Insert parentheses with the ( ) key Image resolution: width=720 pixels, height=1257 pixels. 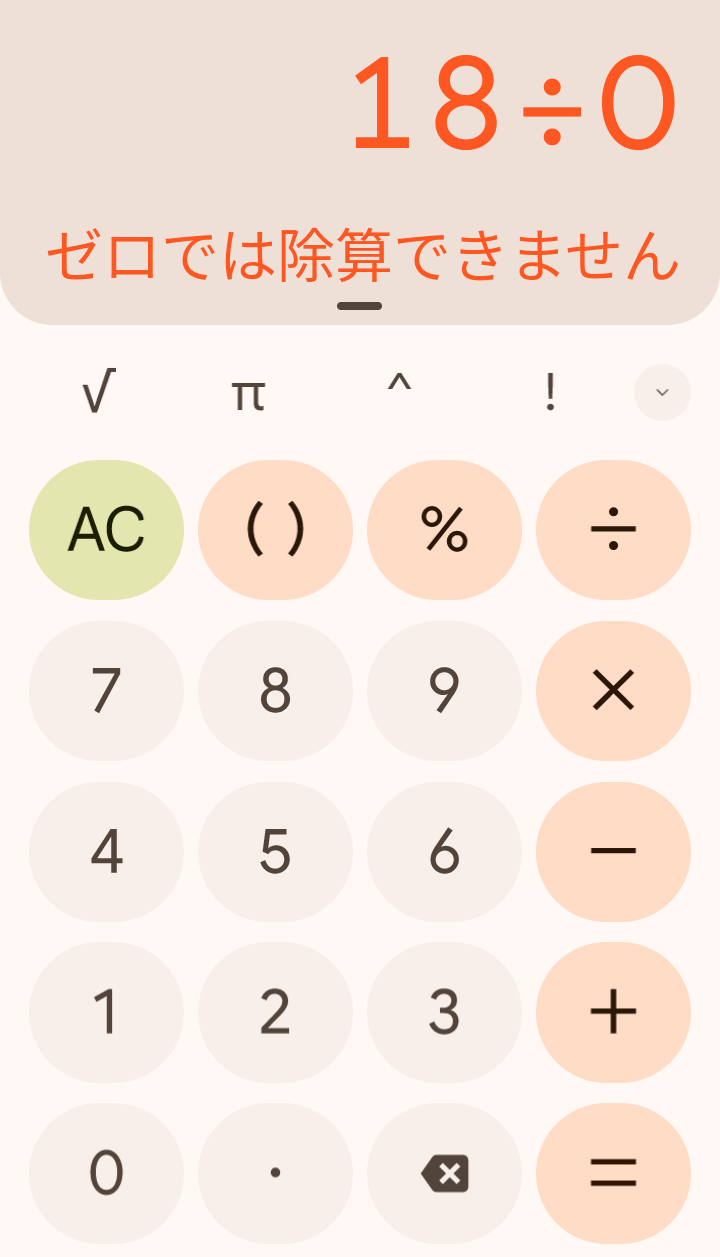275,530
